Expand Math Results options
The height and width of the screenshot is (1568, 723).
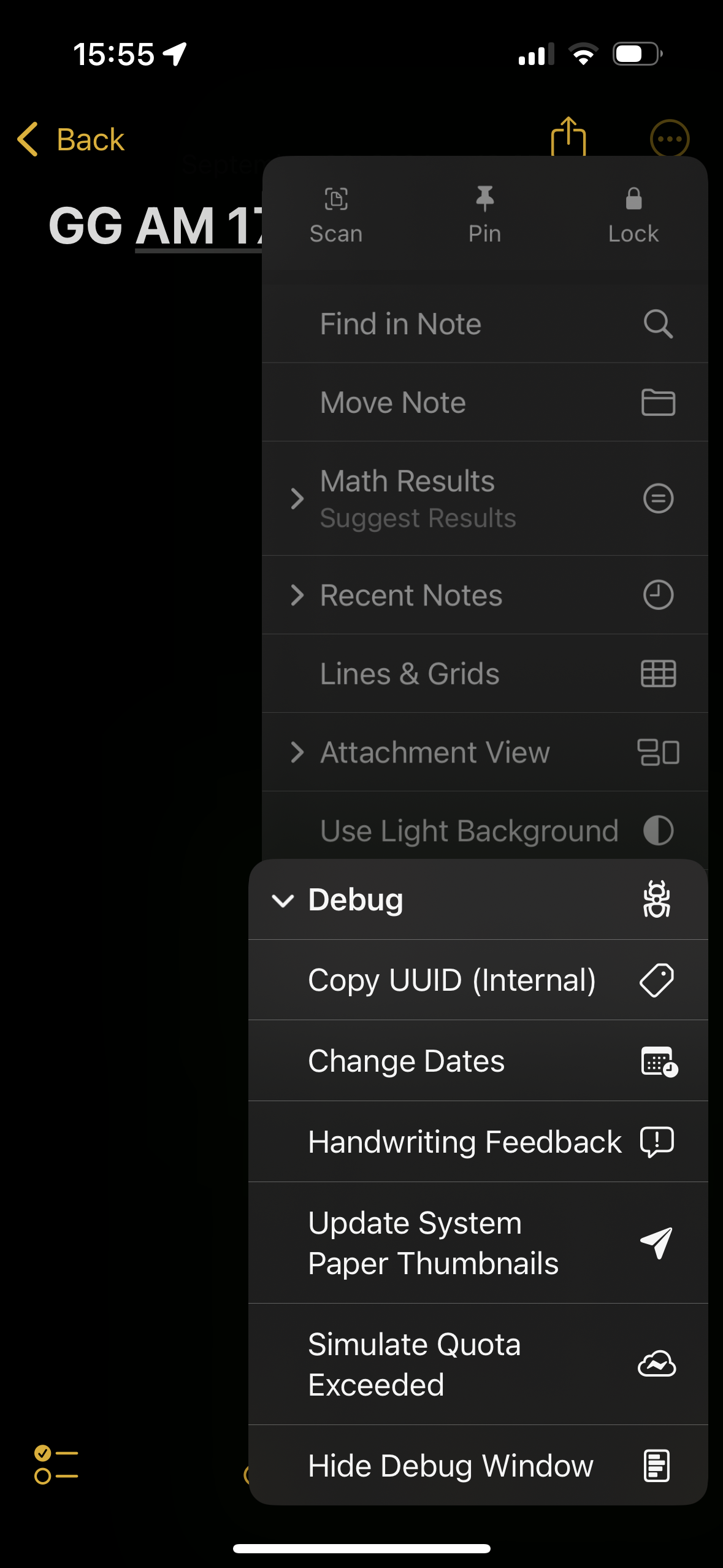click(x=485, y=499)
